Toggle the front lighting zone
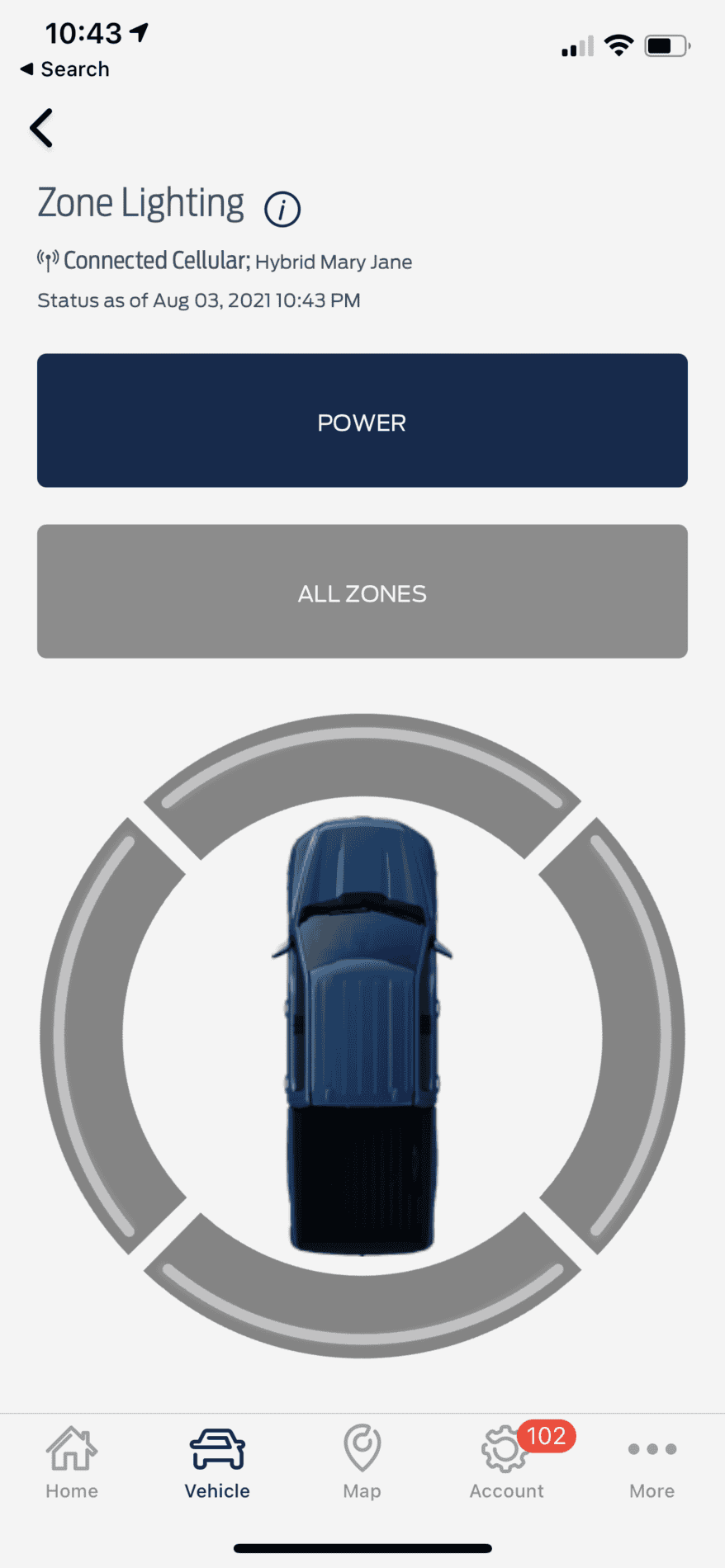 [x=362, y=763]
